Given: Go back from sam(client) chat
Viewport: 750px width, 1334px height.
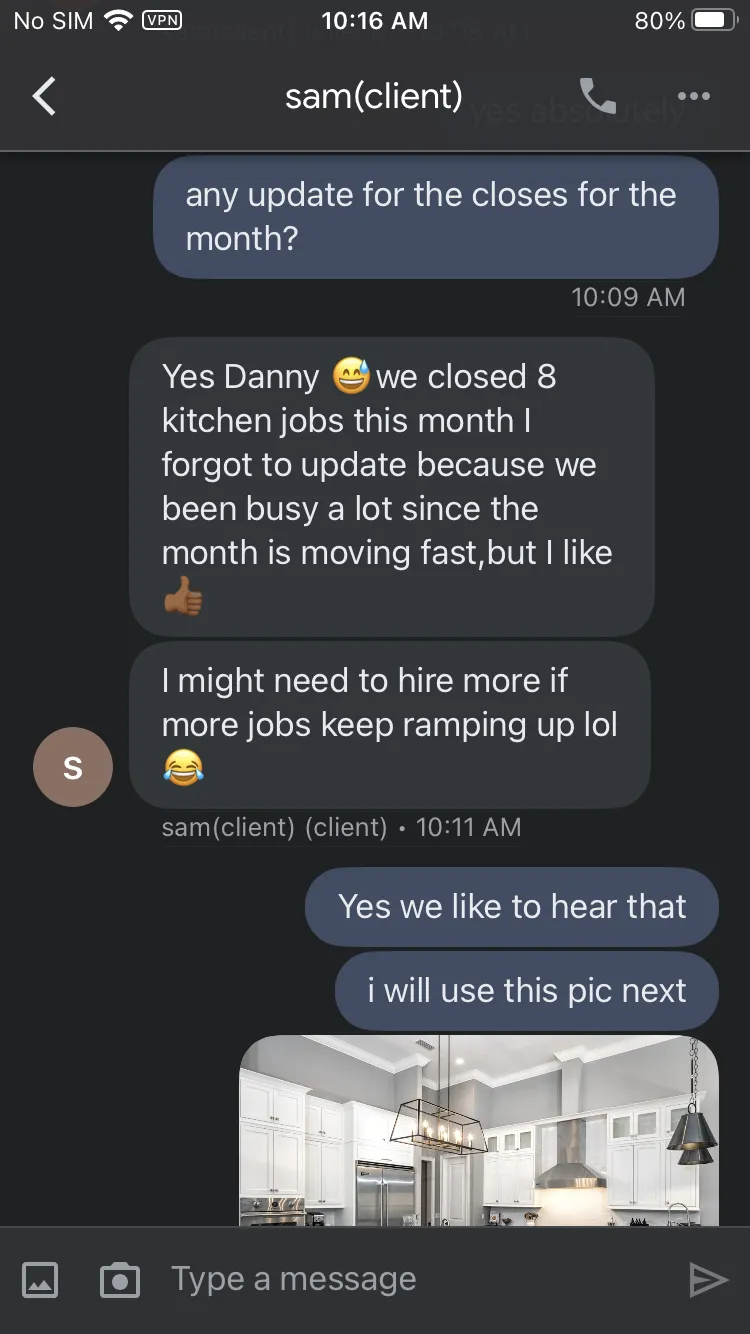Looking at the screenshot, I should click(44, 97).
